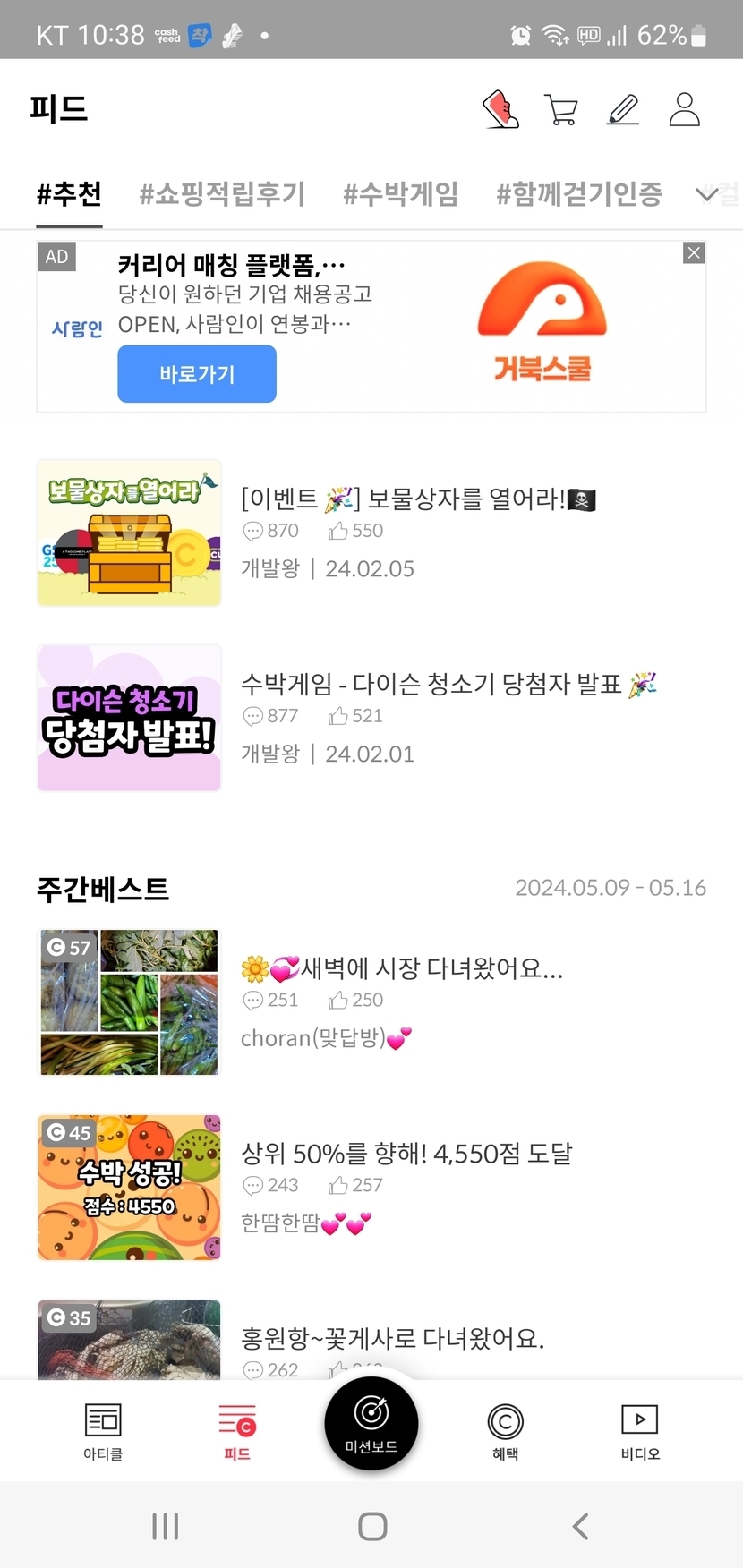Expand the hashtag tab list chevron

point(707,193)
